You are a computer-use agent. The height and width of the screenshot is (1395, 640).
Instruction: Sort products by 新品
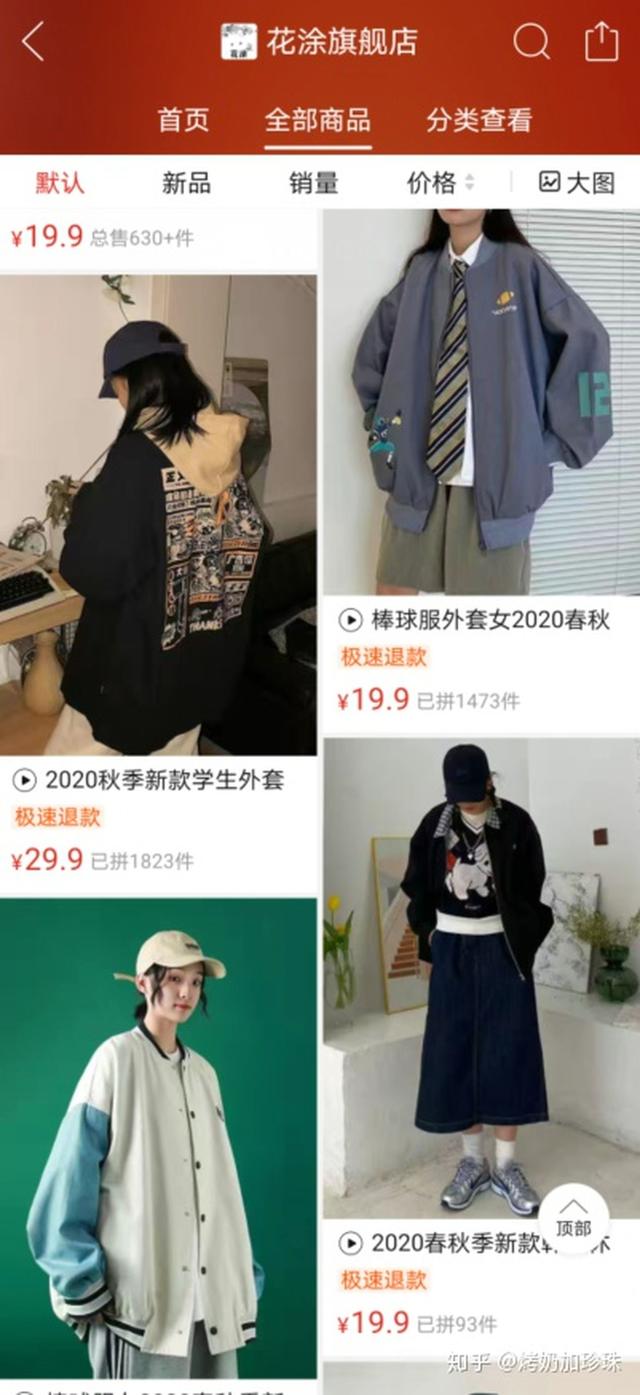[x=186, y=182]
